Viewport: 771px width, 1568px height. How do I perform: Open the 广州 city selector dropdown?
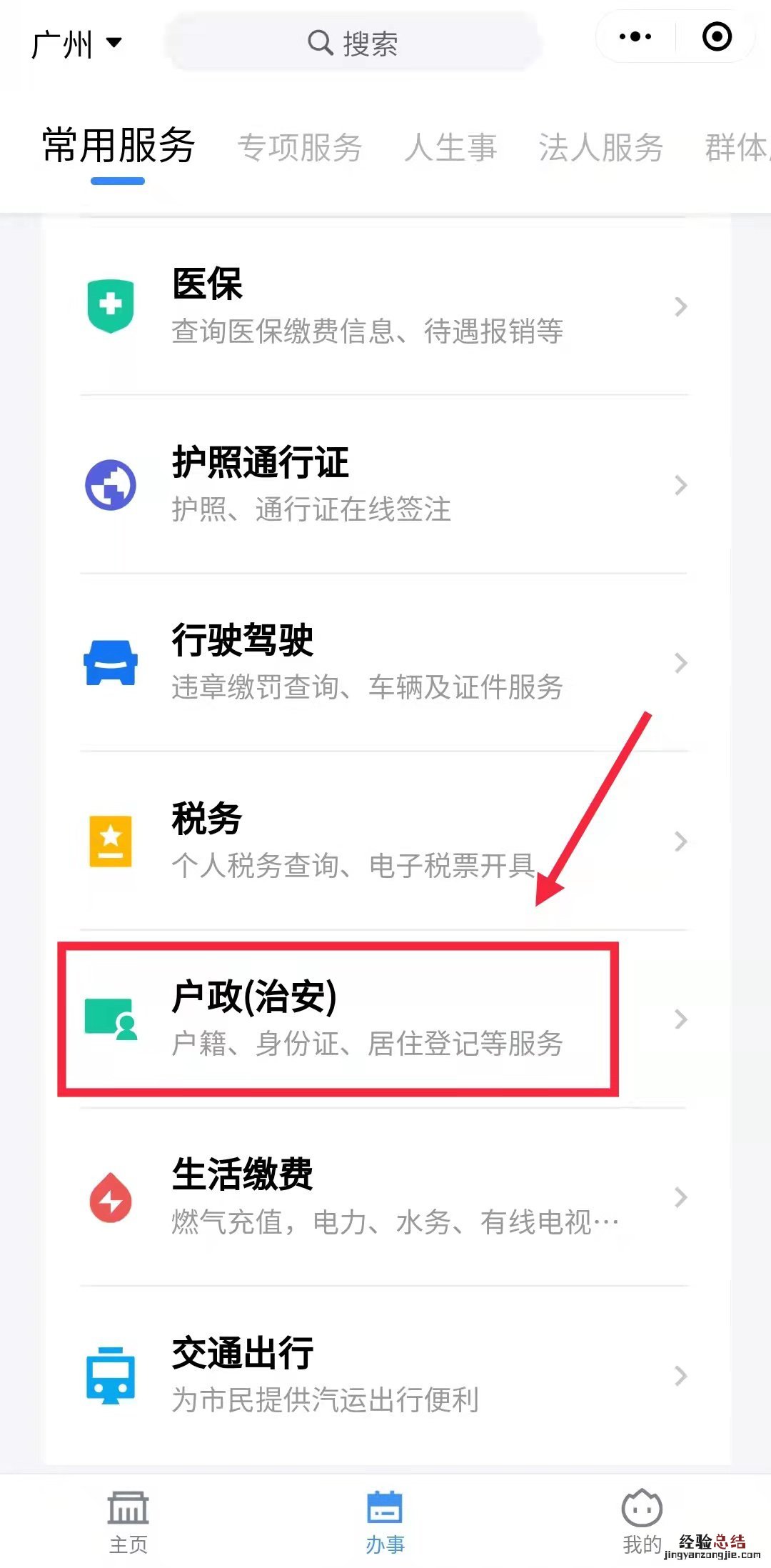click(x=76, y=44)
